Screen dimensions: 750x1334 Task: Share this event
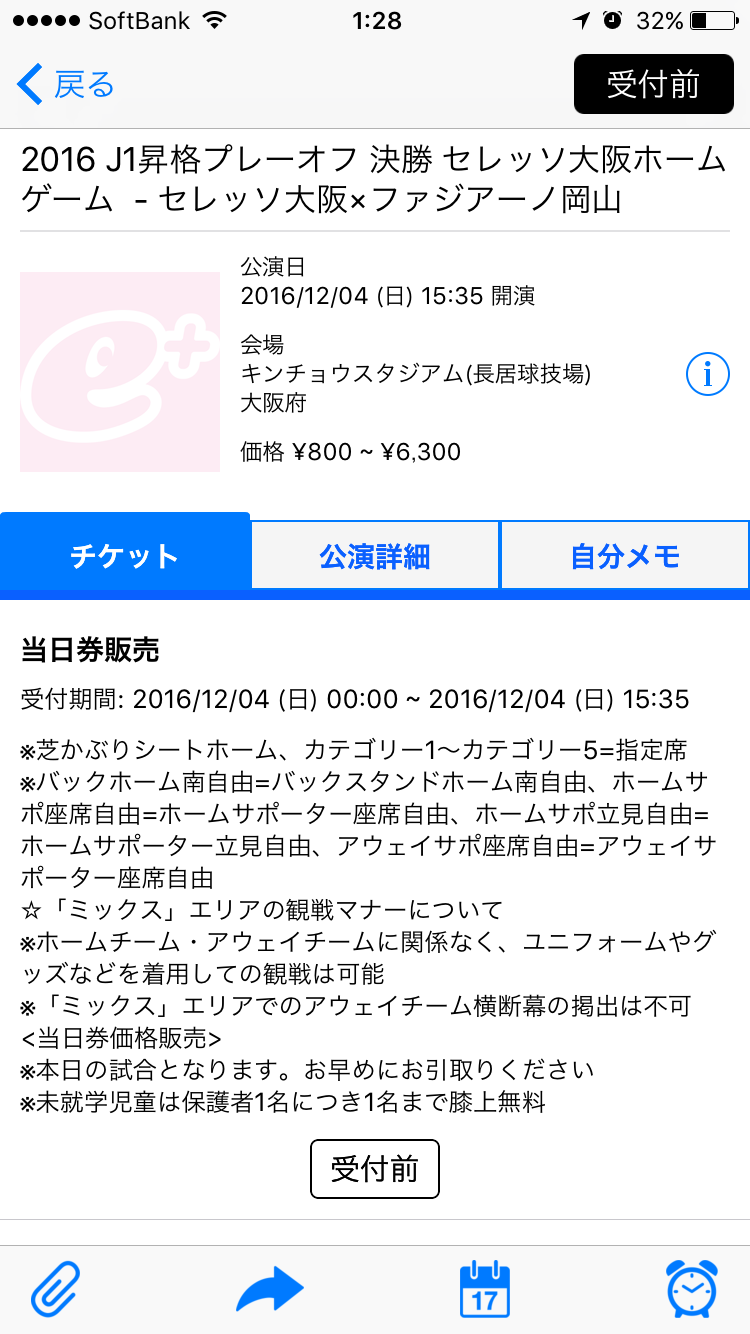pos(270,1290)
